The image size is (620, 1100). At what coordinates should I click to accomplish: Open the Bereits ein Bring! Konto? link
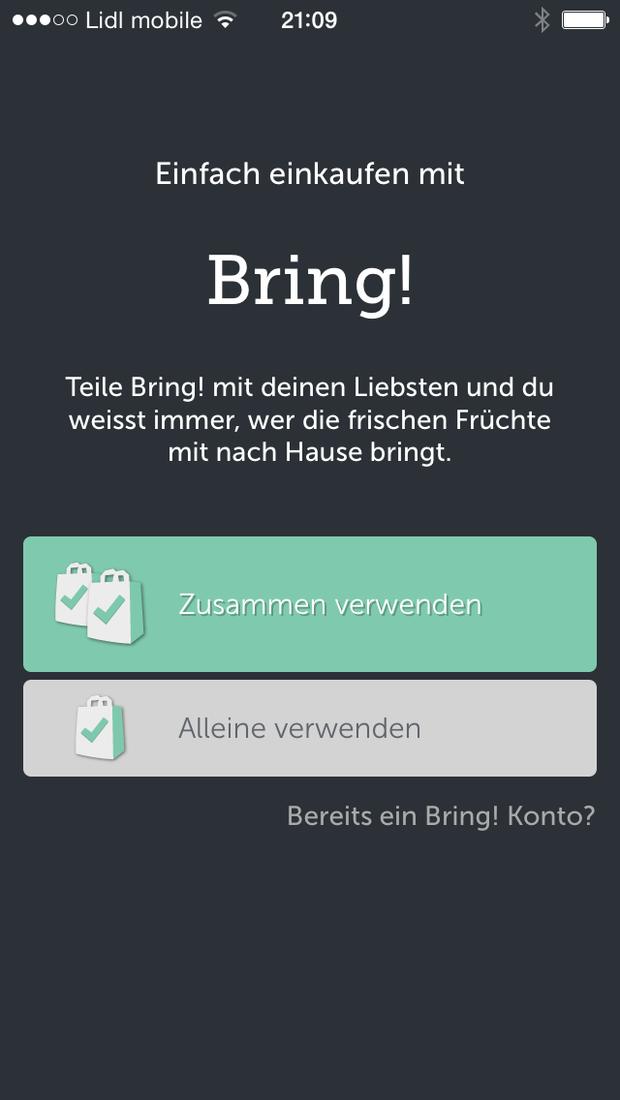(x=440, y=815)
